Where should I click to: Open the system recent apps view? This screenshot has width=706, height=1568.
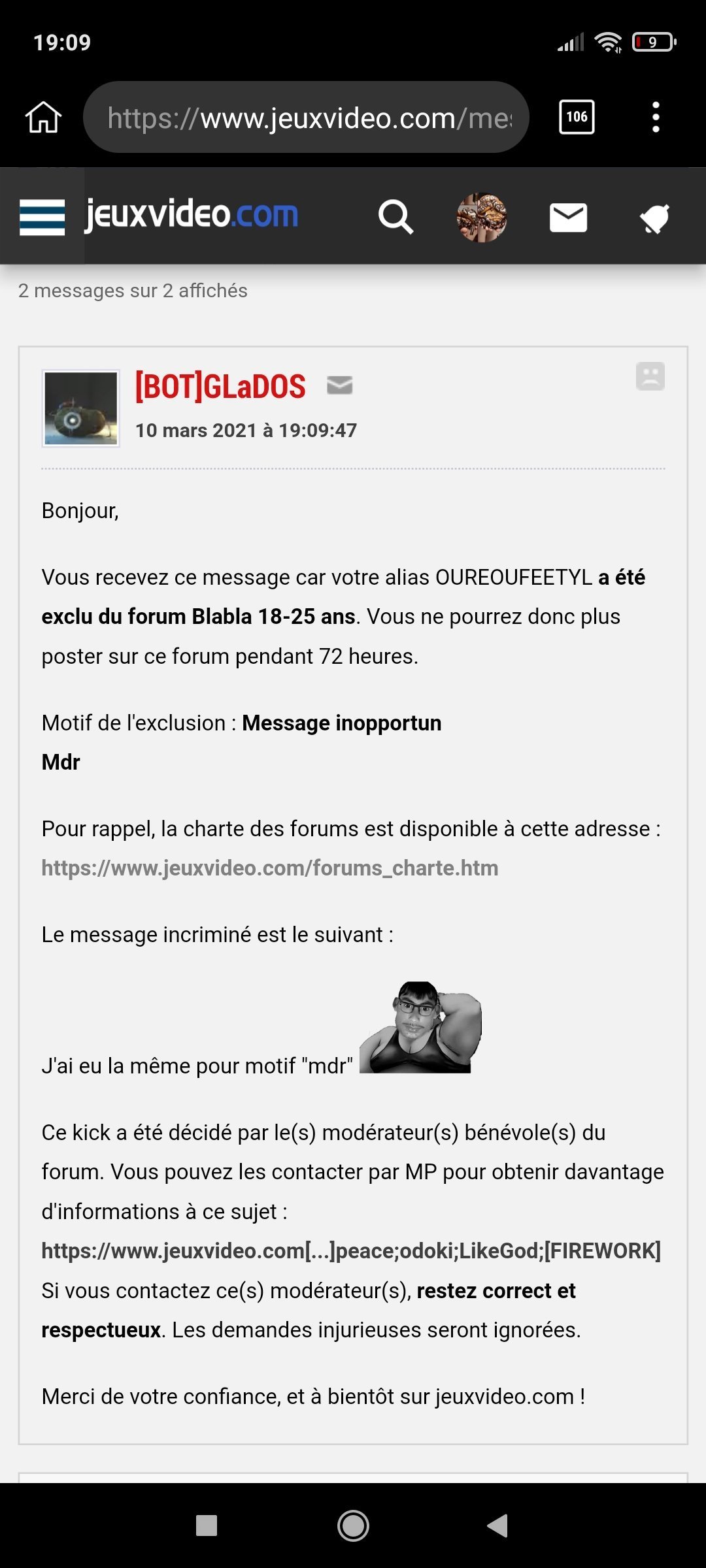(207, 1526)
